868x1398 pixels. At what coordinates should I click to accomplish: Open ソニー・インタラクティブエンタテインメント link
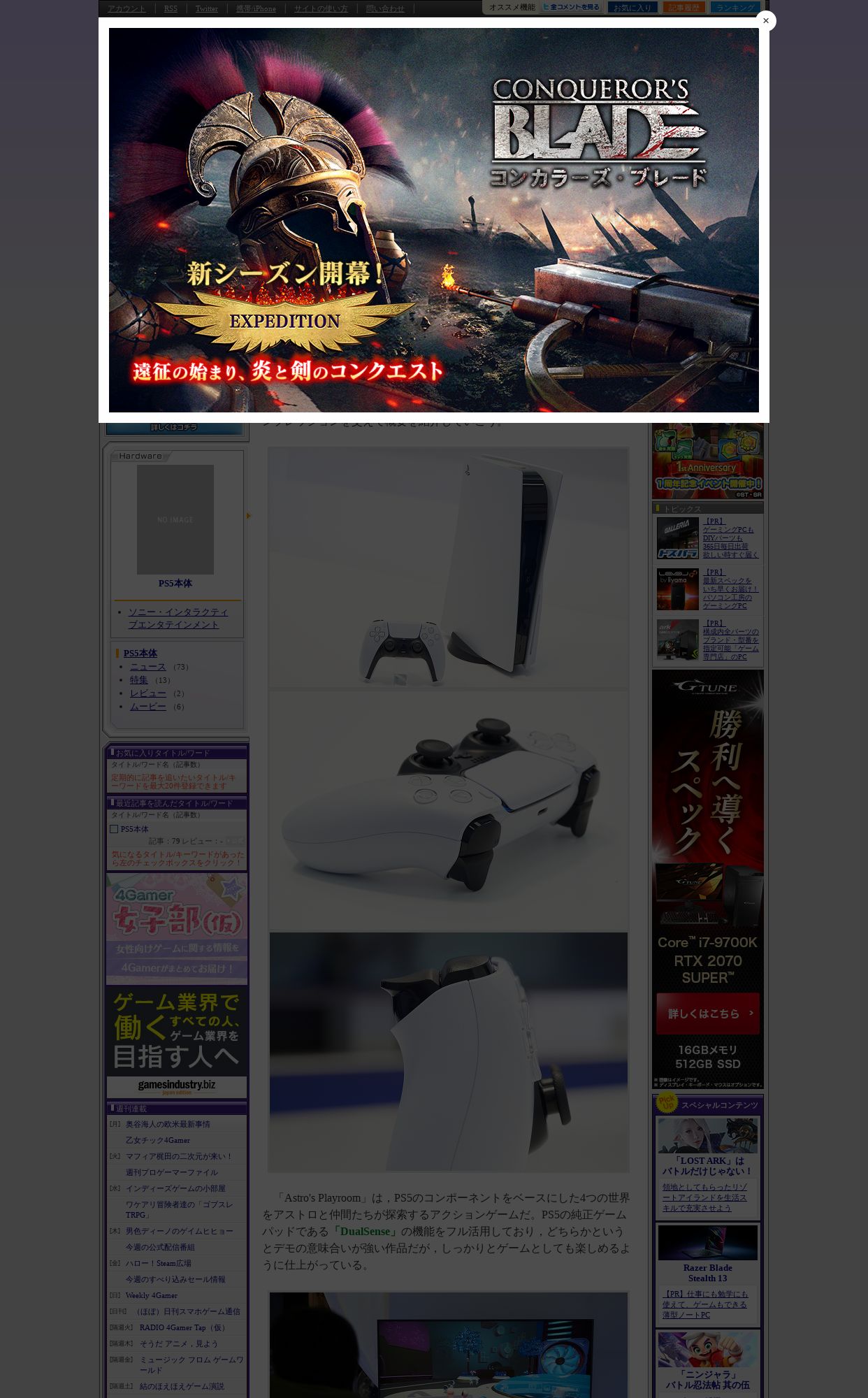click(x=178, y=618)
